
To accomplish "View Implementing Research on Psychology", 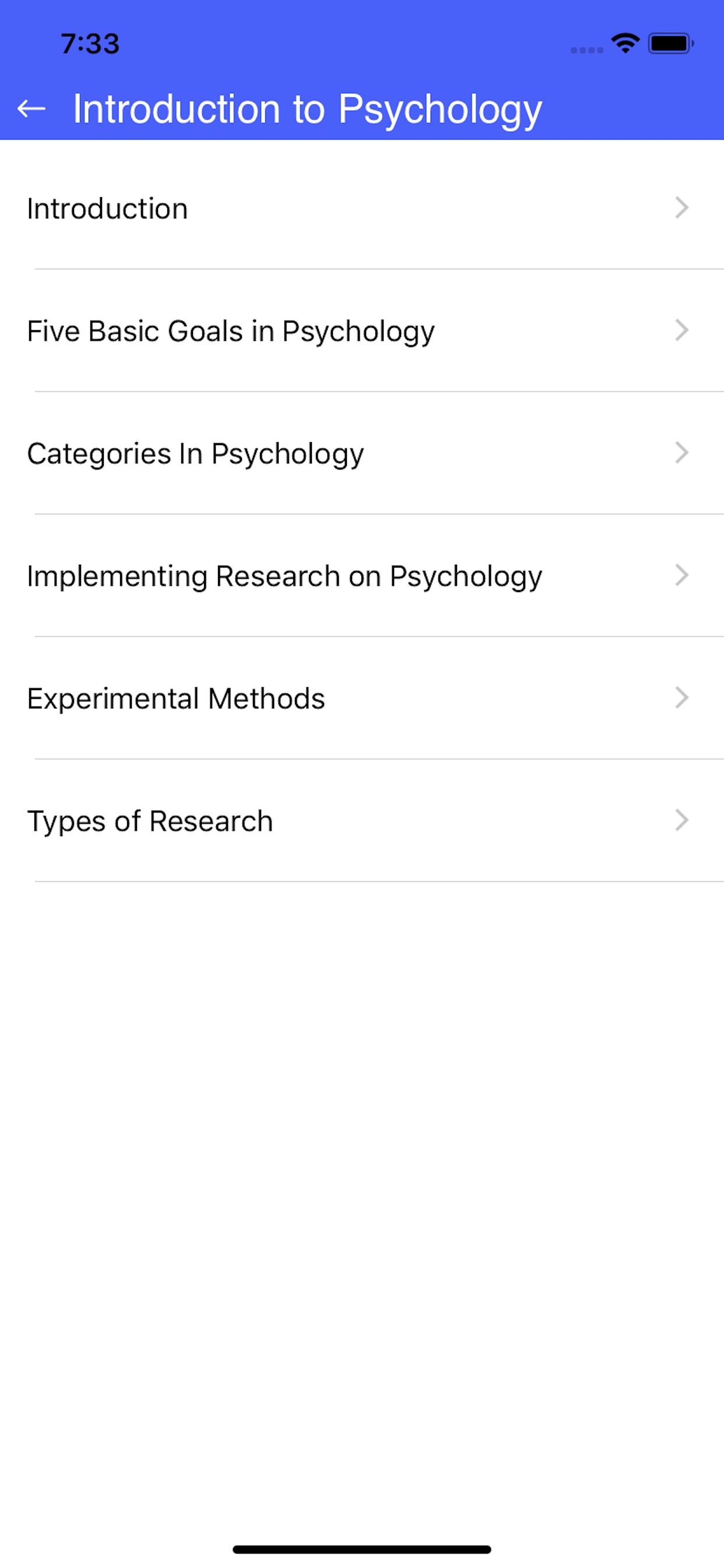I will (362, 575).
